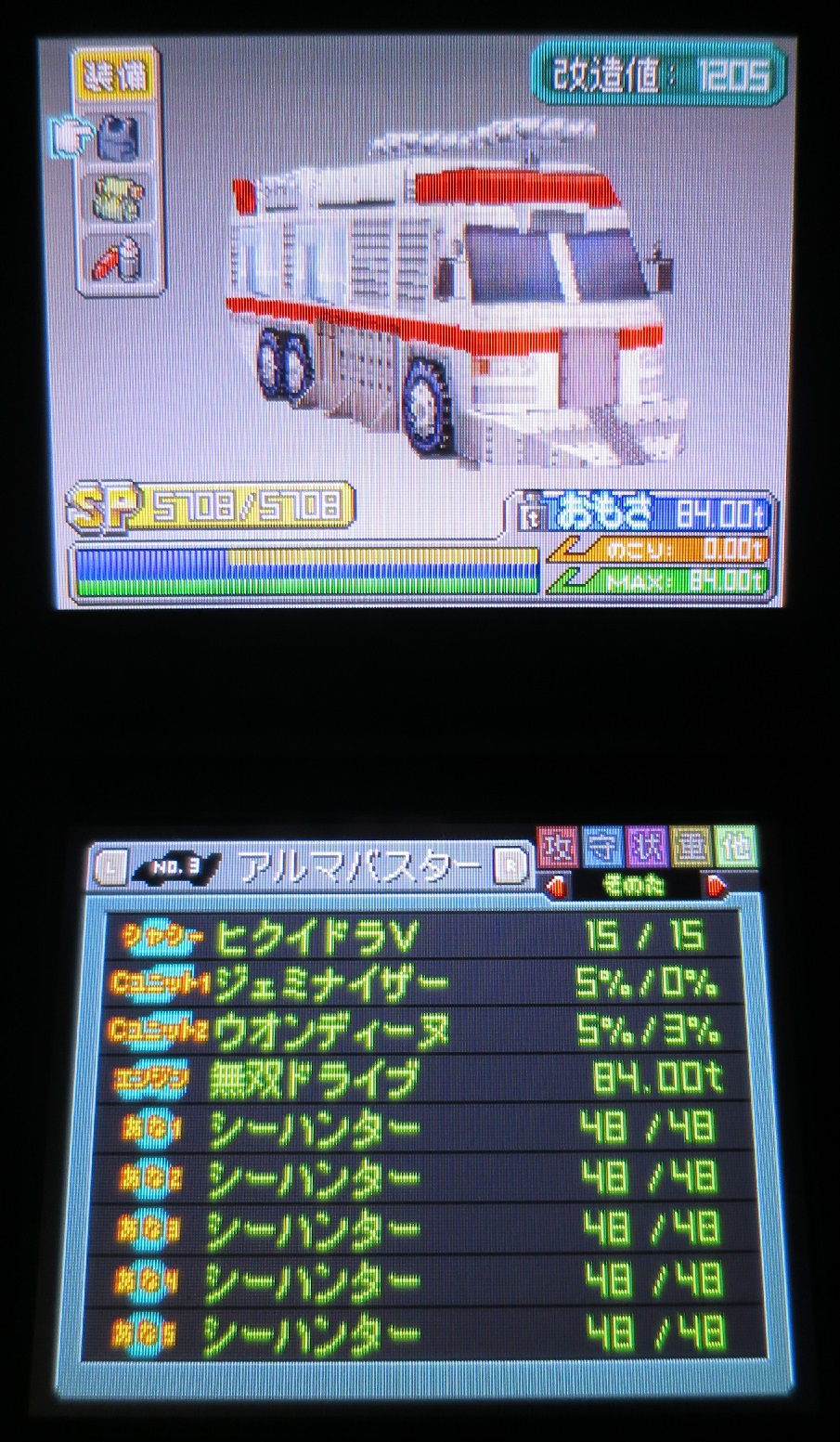This screenshot has width=840, height=1442.
Task: Switch to the 守 (defense) tab
Action: (602, 847)
